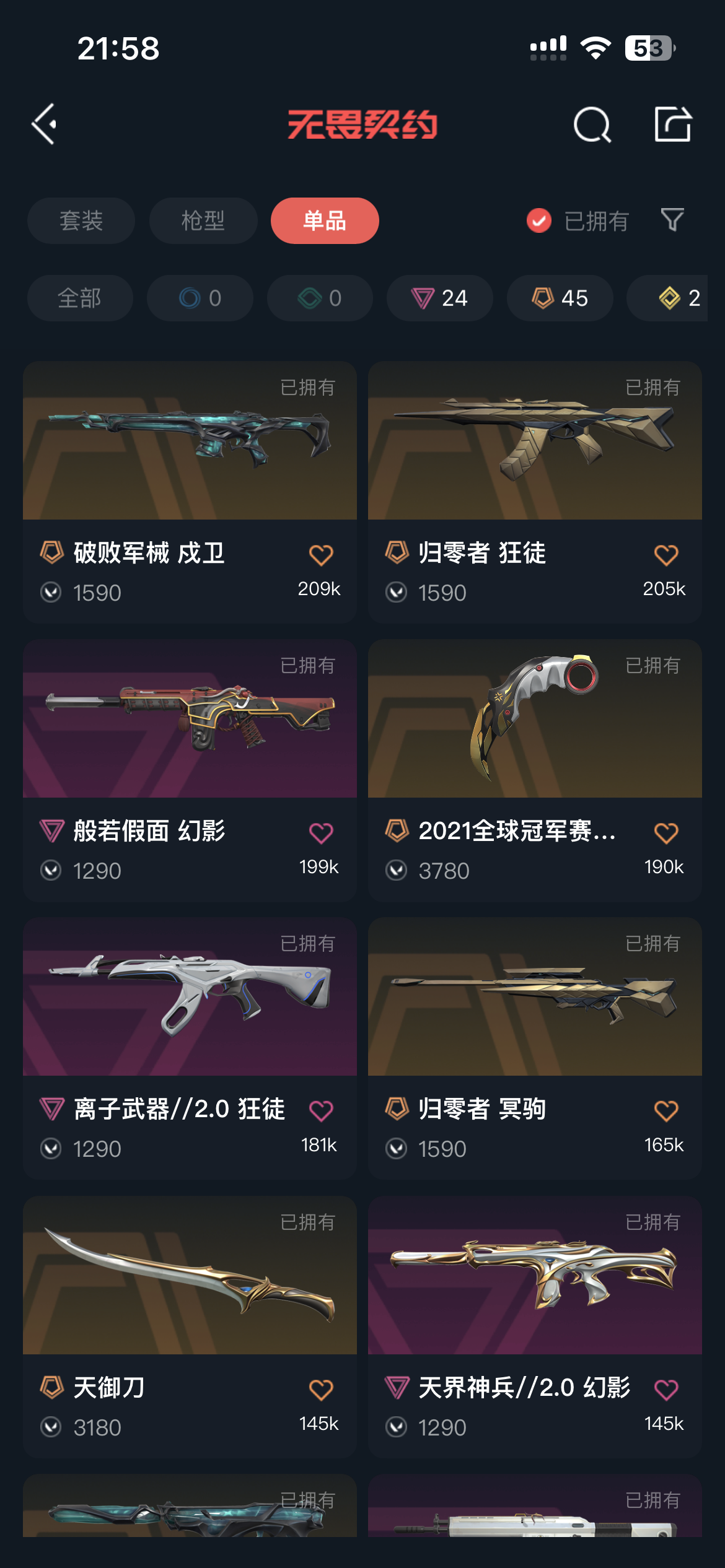Open the funnel filter icon
725x1568 pixels.
click(672, 220)
